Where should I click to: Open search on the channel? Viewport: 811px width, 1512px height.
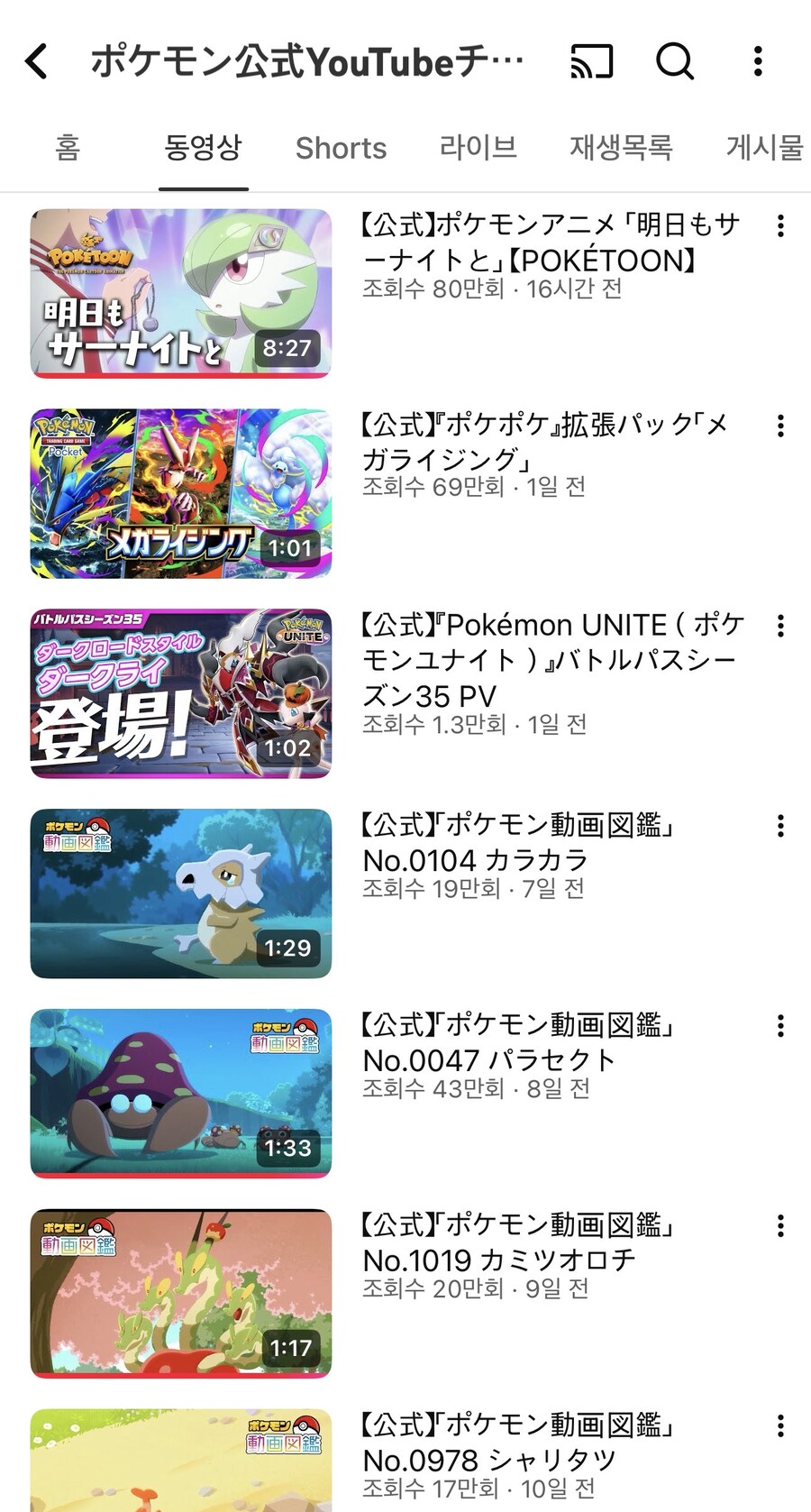(674, 61)
